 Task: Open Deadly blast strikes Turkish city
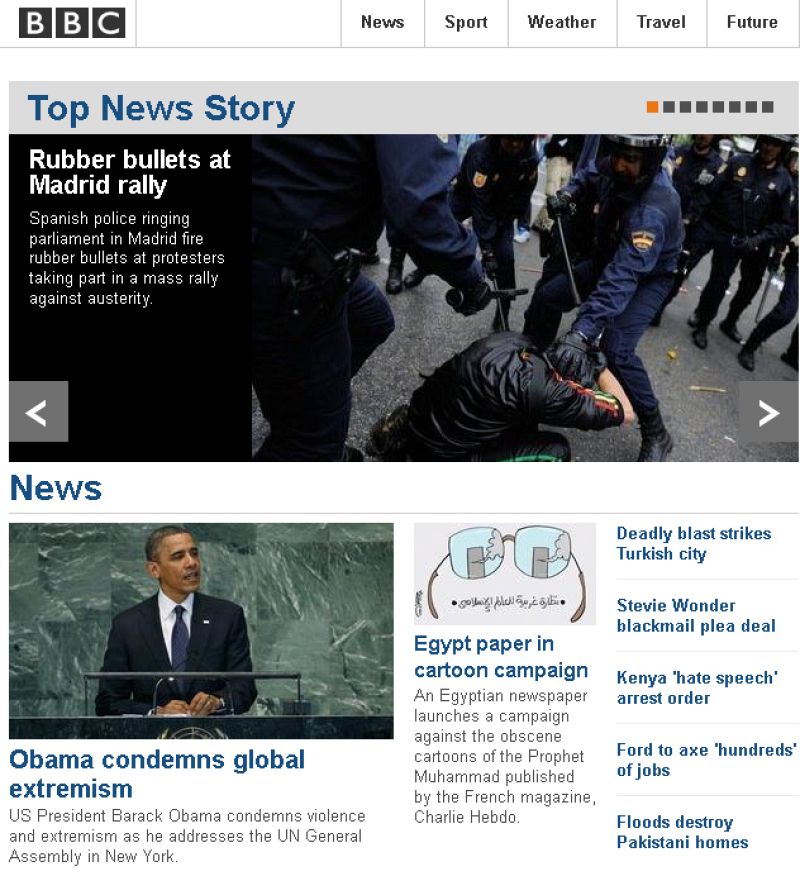tap(693, 543)
